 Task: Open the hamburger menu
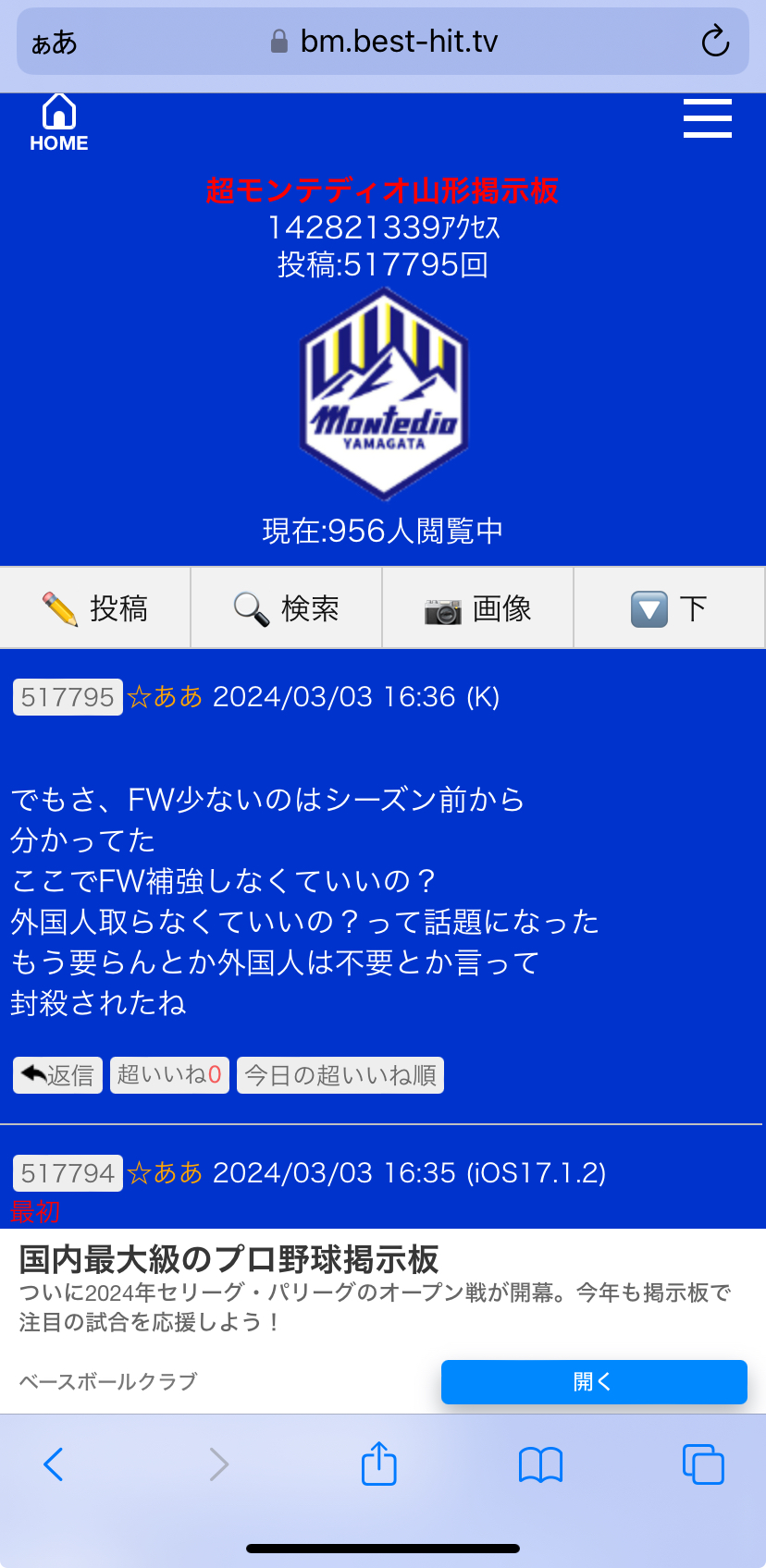(707, 118)
